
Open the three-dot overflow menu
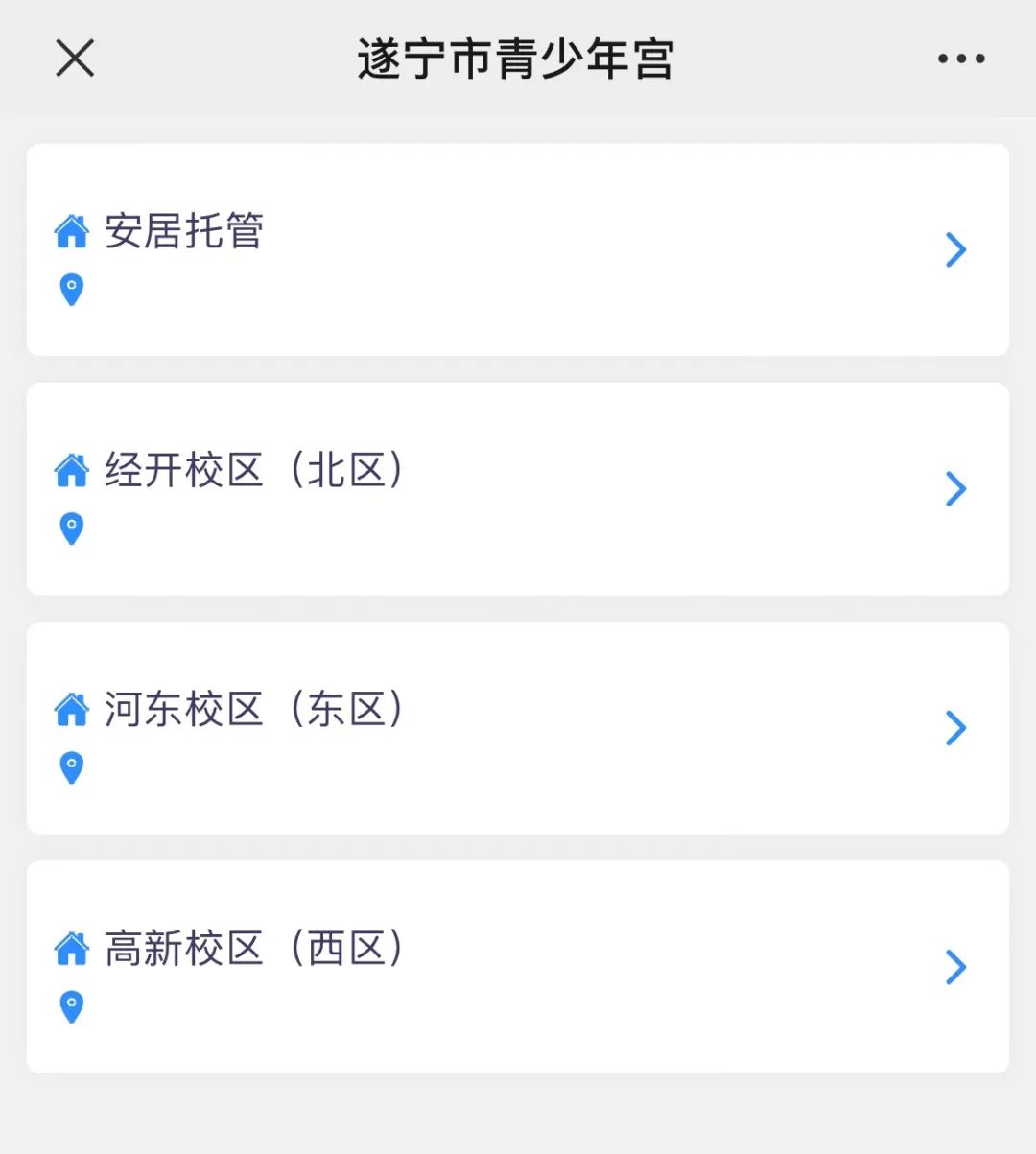(x=961, y=59)
